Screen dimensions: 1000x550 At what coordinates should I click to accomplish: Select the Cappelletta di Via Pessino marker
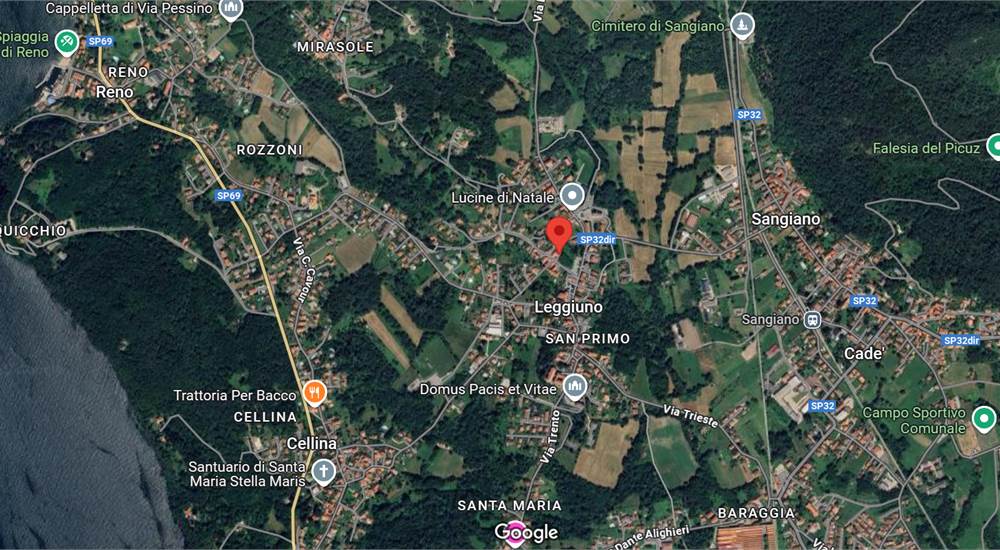[231, 9]
